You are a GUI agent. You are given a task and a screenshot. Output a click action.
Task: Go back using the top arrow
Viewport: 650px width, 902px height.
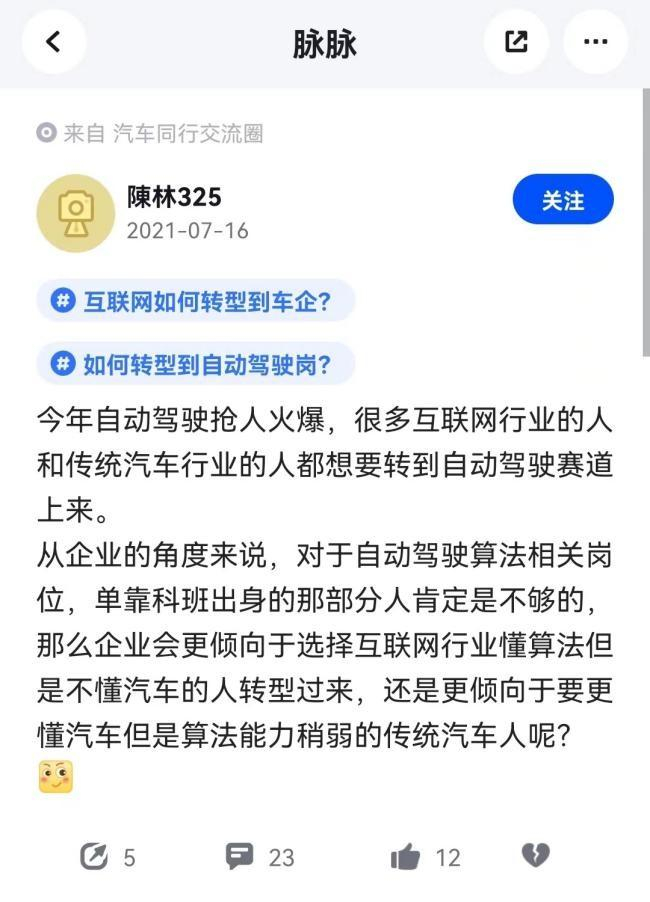(x=53, y=42)
